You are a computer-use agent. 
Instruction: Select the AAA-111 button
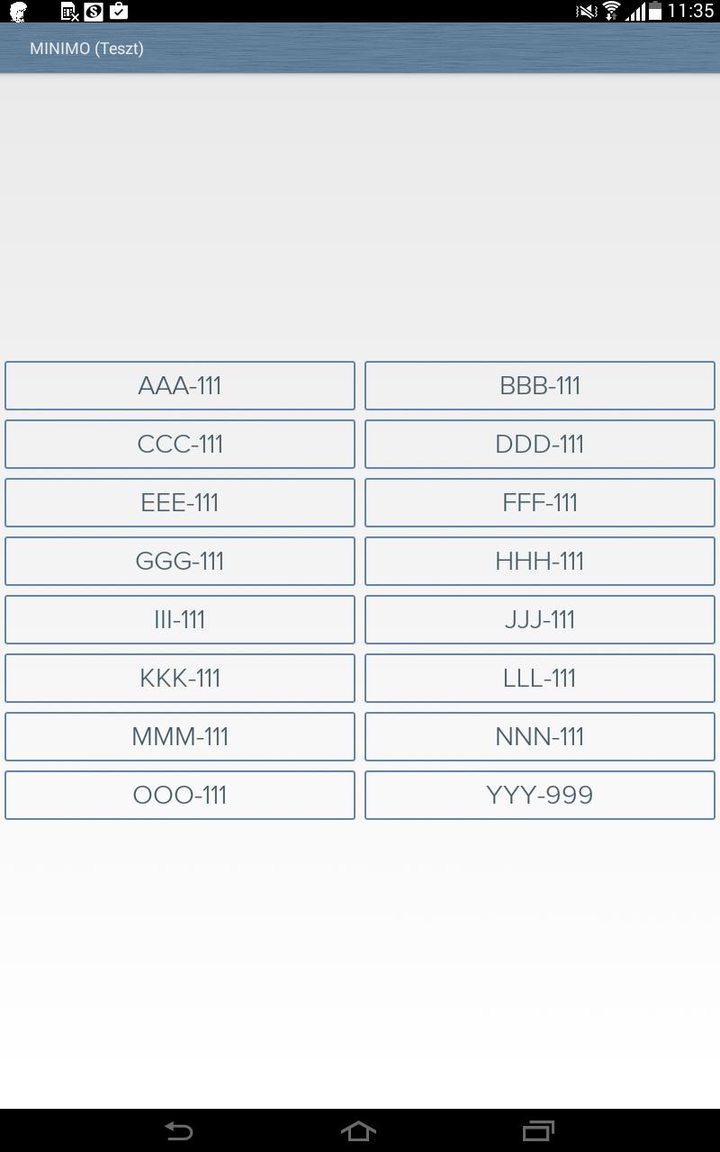180,386
